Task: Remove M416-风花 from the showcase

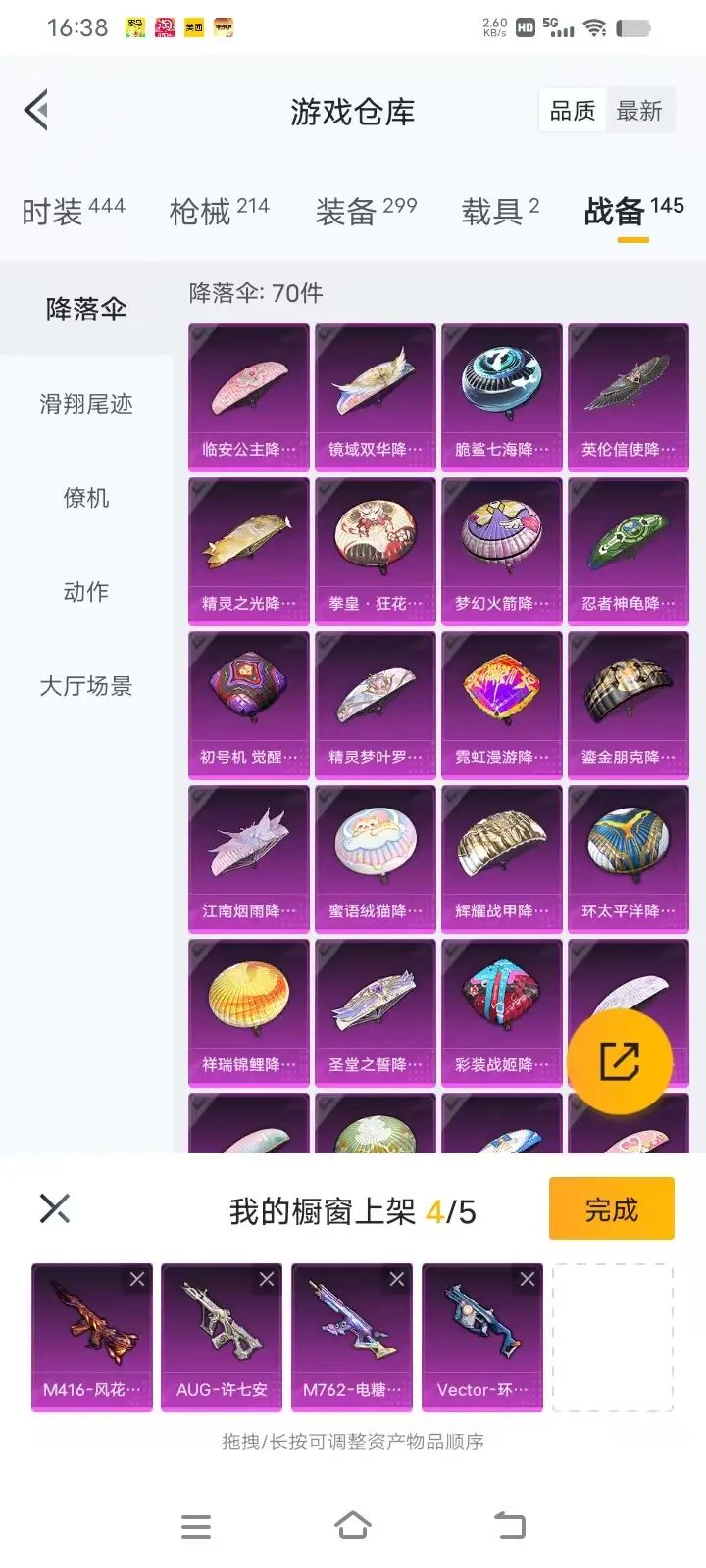Action: (137, 1279)
